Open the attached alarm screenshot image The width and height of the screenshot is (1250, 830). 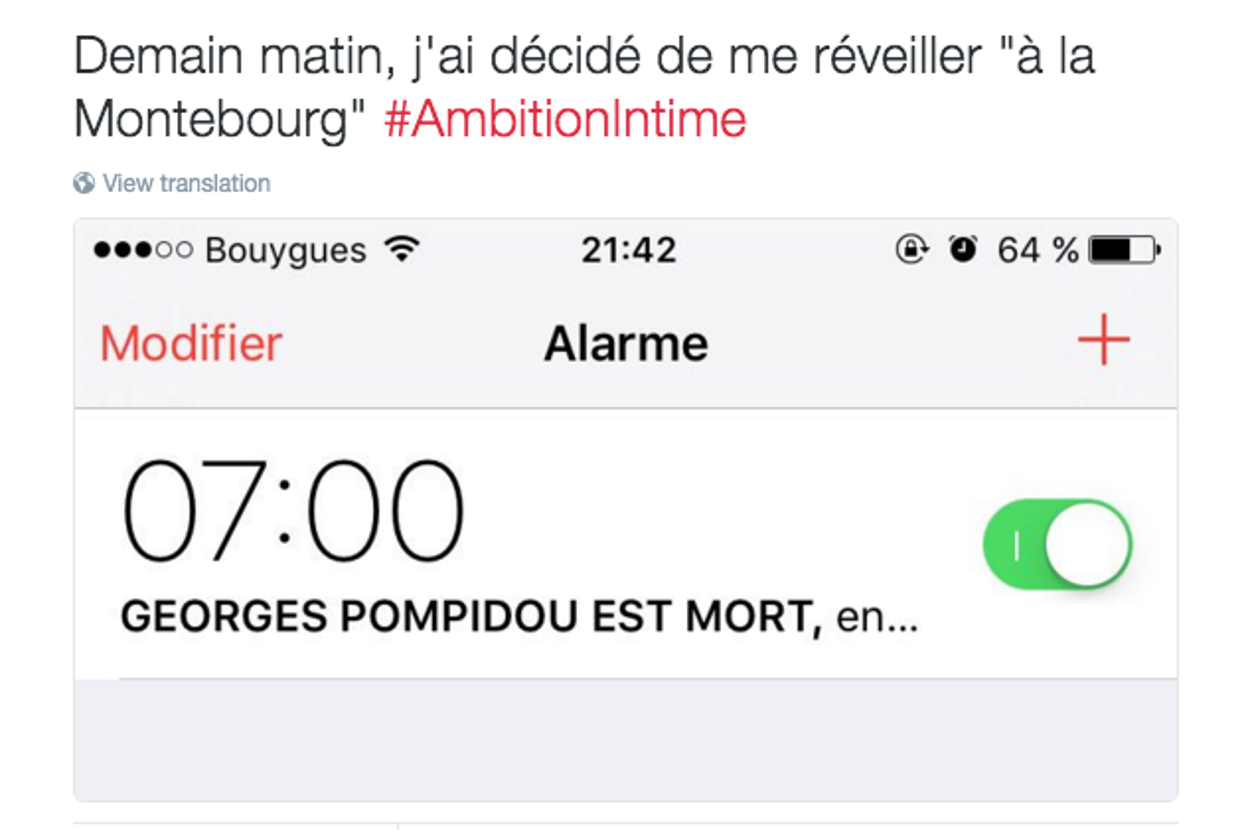tap(625, 510)
